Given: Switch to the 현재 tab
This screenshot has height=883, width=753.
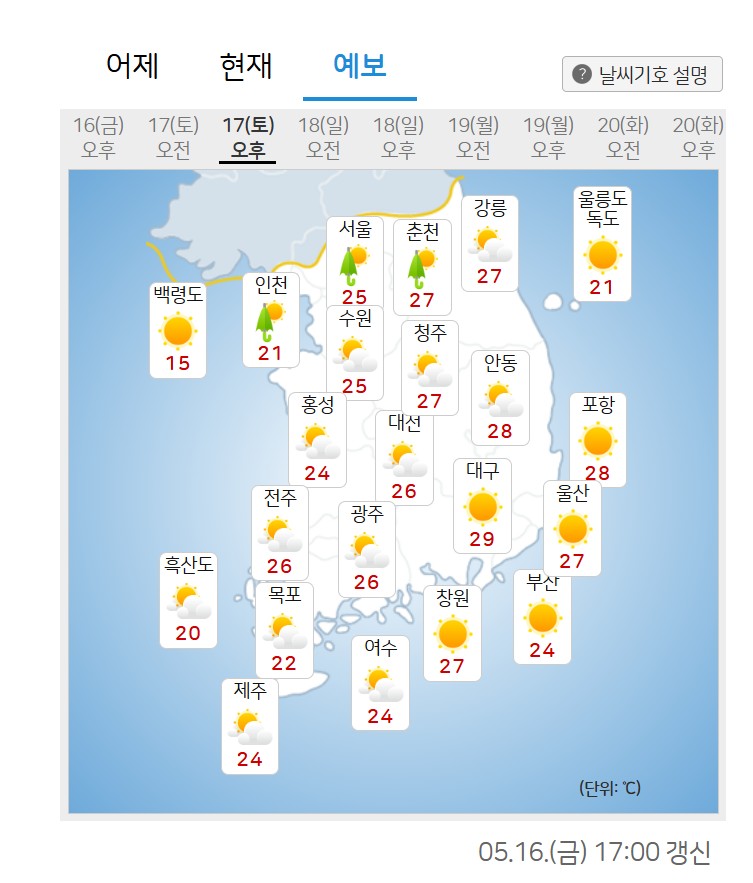Looking at the screenshot, I should pyautogui.click(x=246, y=66).
